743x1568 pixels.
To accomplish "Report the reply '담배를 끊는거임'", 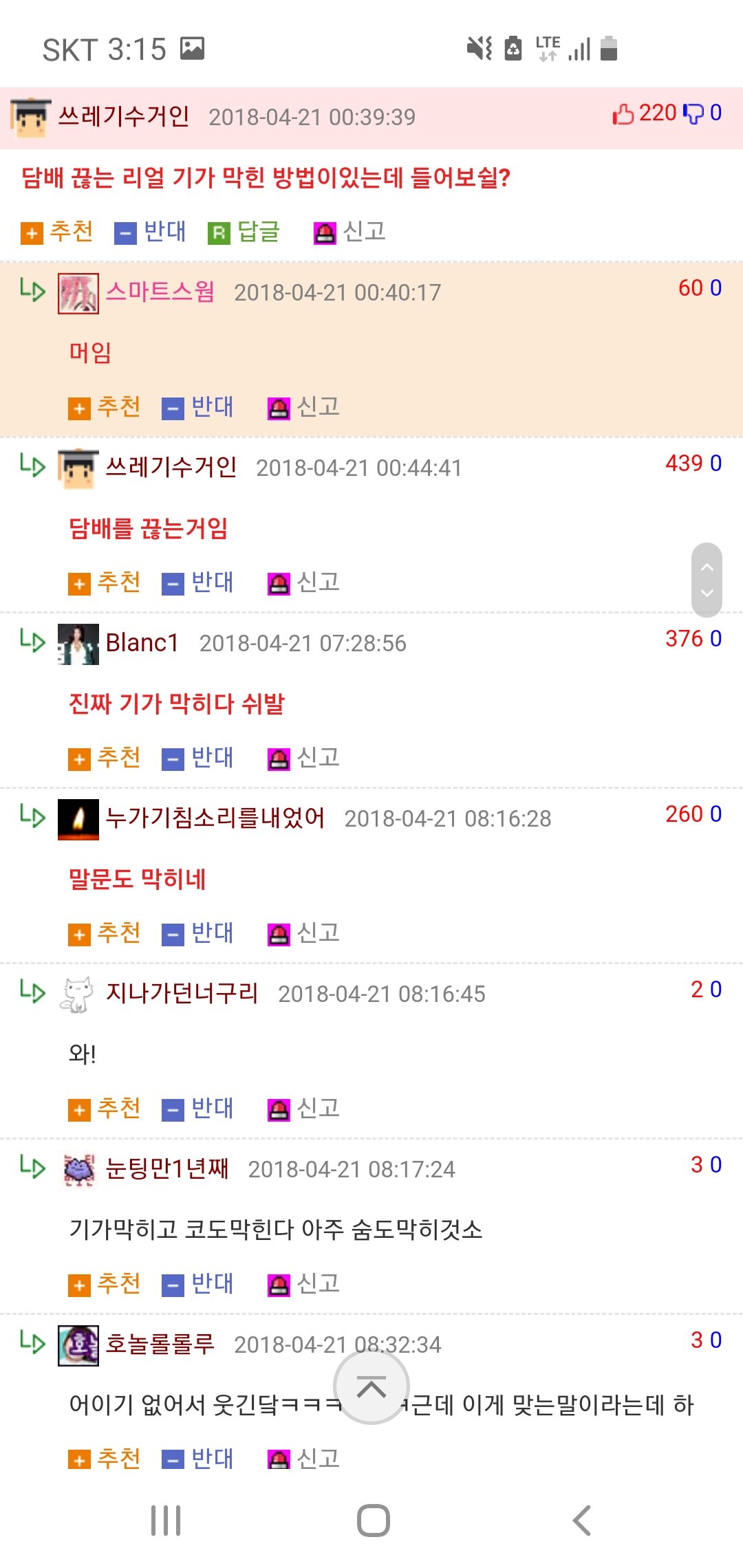I will point(304,583).
